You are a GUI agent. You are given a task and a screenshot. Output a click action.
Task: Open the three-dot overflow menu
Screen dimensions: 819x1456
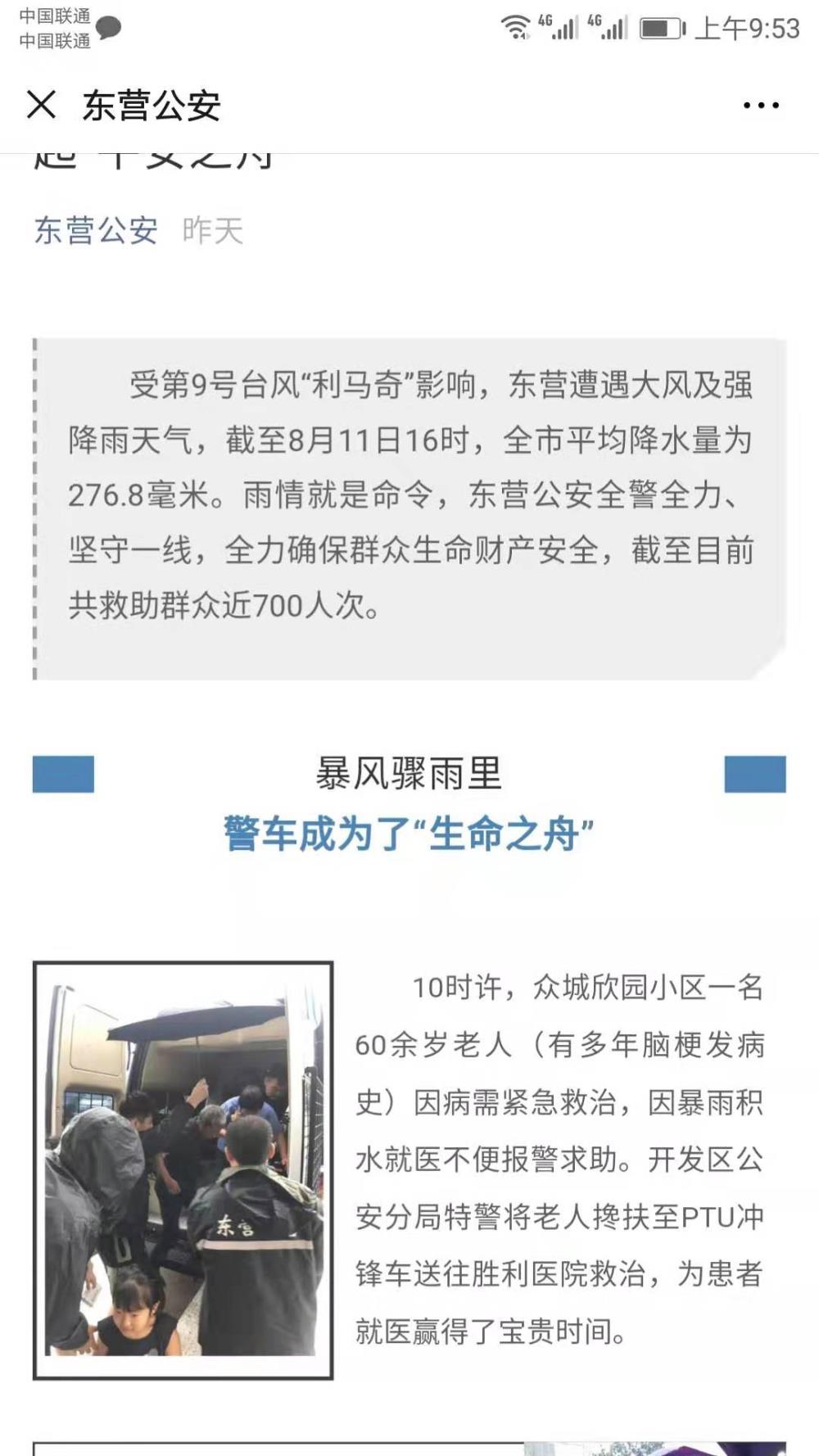(x=761, y=105)
